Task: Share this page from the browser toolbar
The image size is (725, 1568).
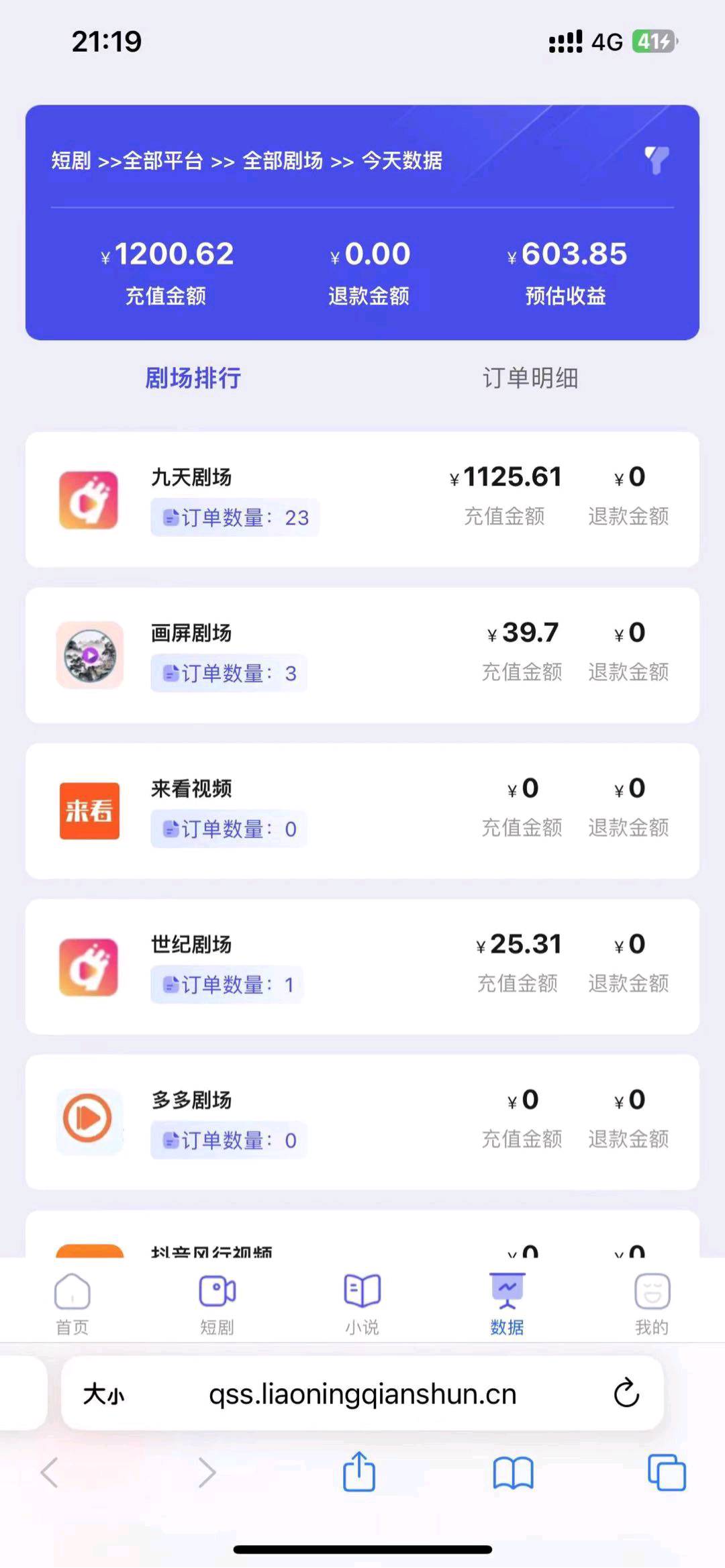Action: click(x=359, y=1472)
